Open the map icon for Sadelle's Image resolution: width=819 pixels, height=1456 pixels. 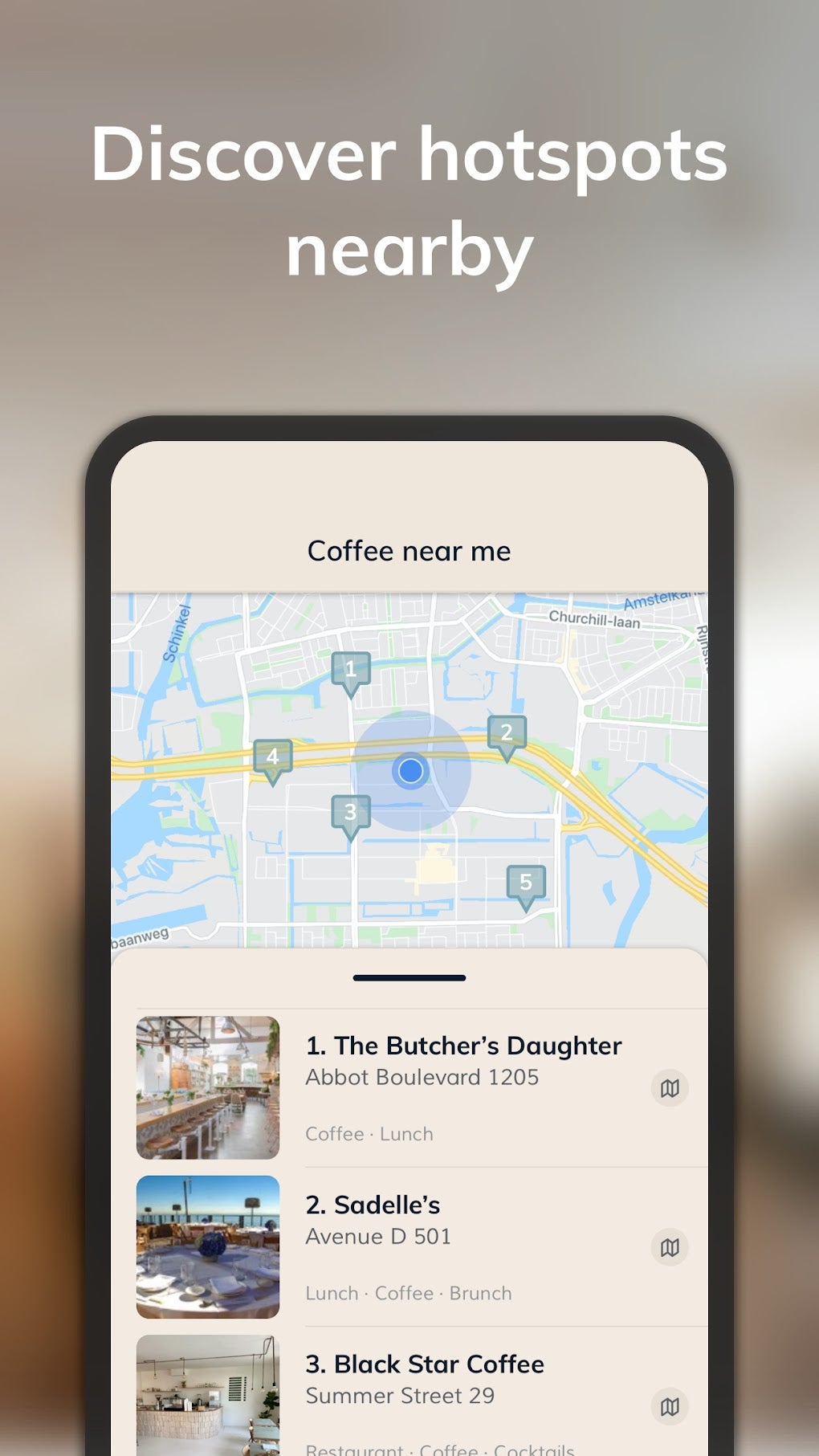tap(669, 1248)
